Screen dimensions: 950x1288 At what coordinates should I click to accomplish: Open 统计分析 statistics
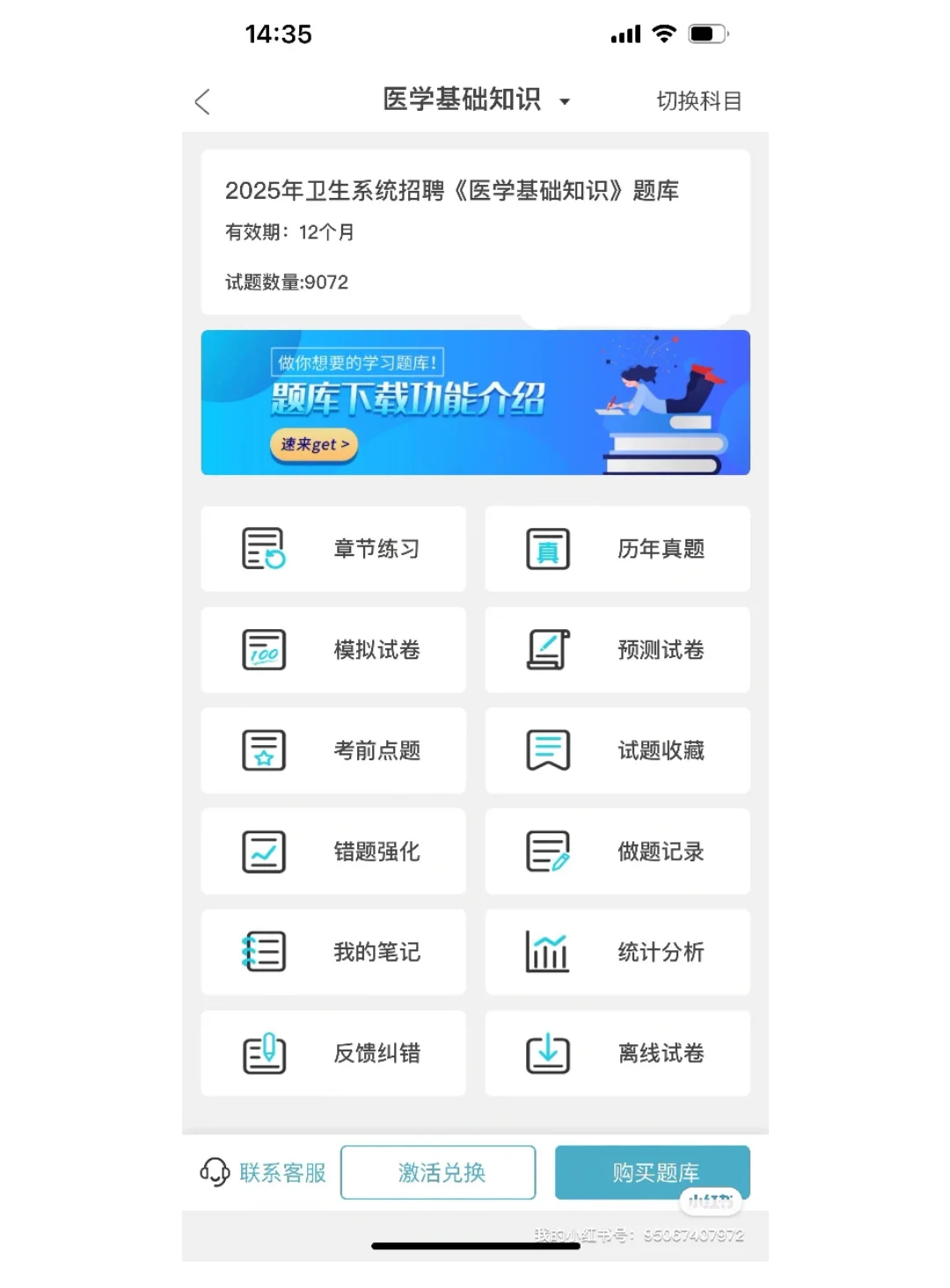[x=617, y=952]
